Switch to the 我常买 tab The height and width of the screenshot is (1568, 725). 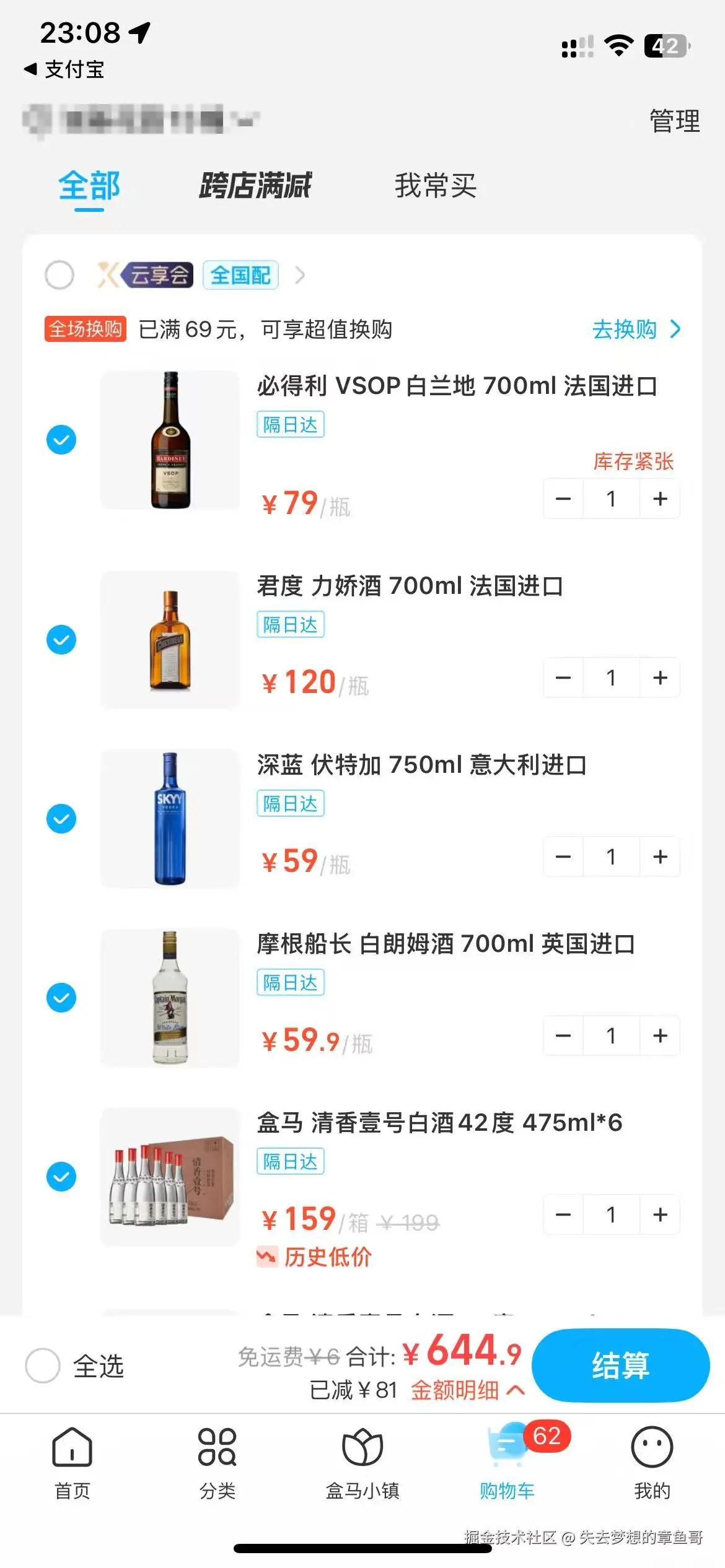(436, 186)
